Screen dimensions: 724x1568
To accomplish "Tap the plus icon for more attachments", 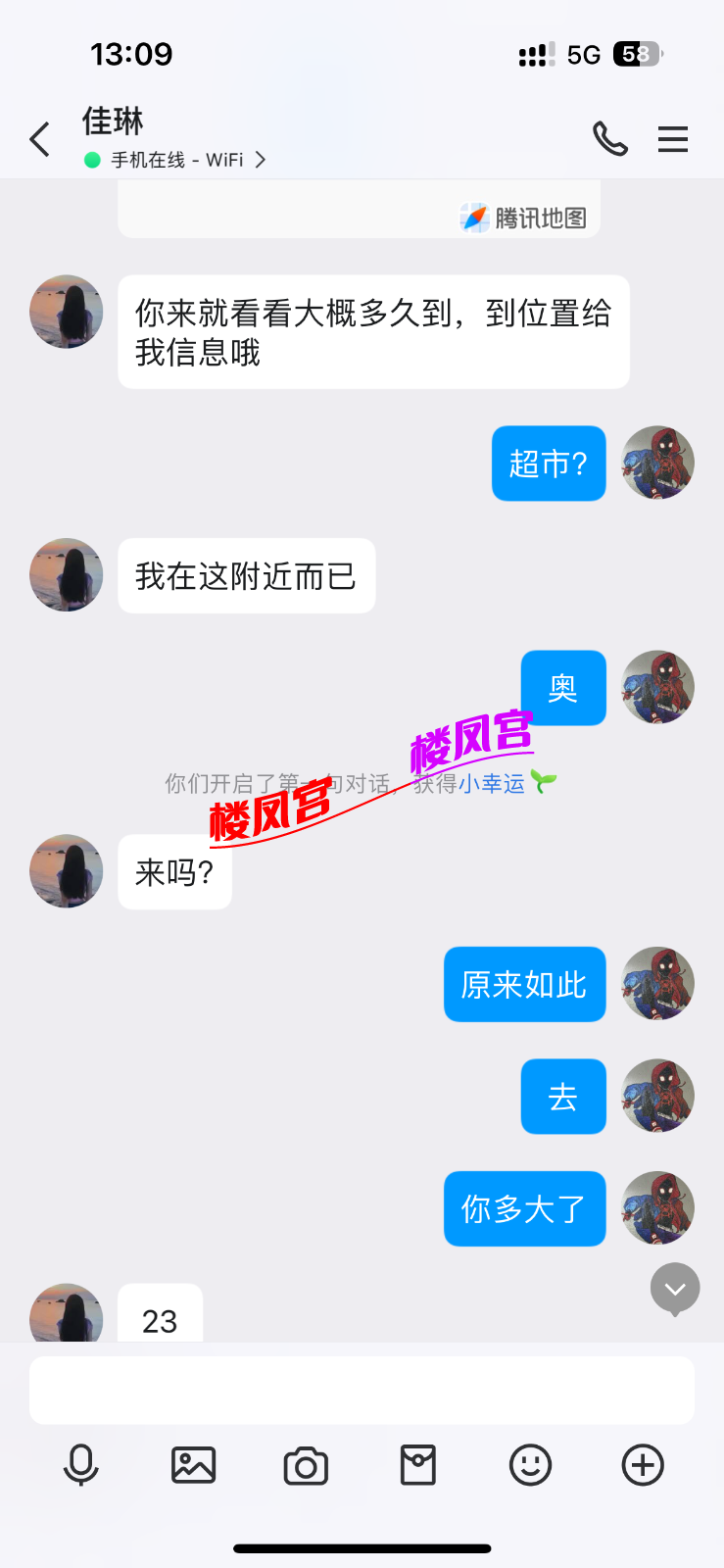I will click(642, 1465).
